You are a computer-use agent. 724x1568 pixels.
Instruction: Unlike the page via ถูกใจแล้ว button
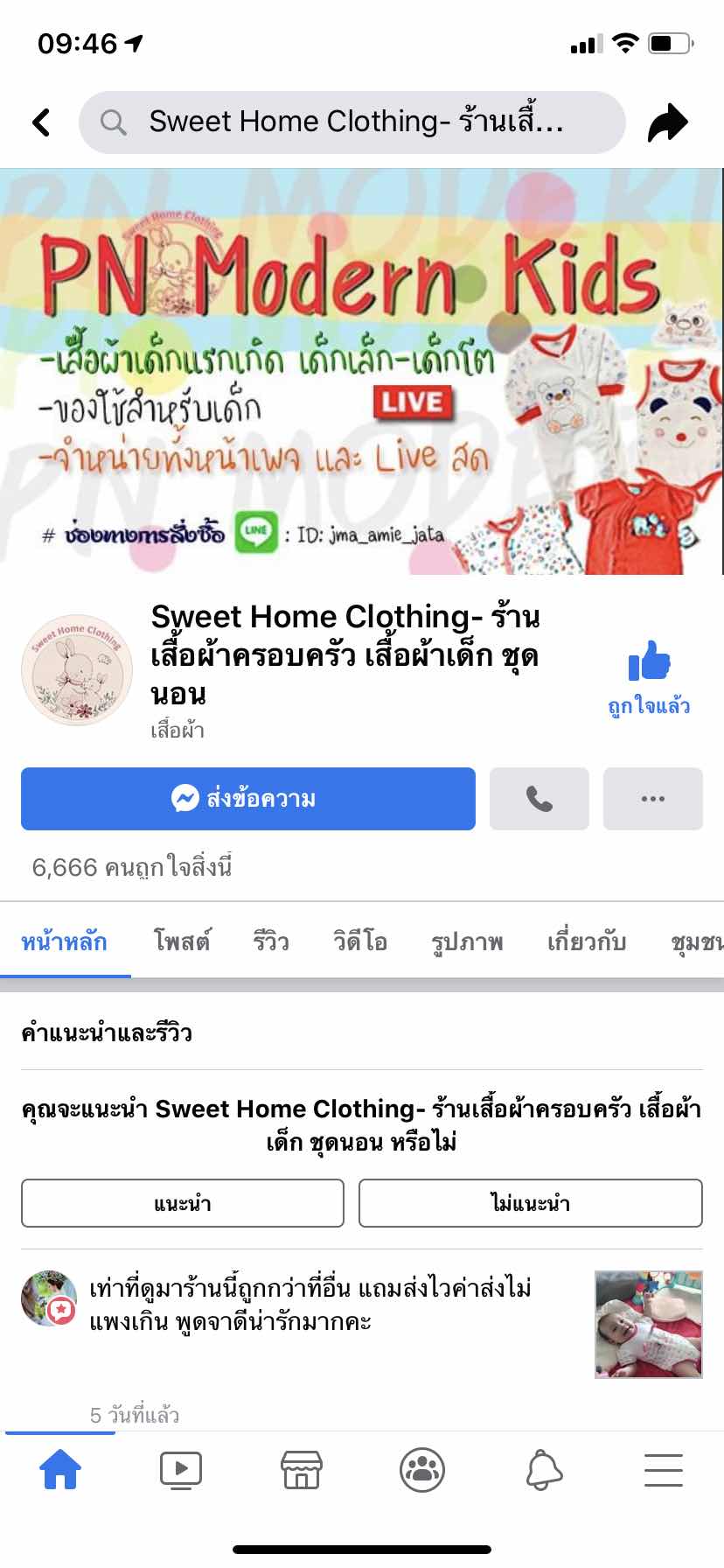(649, 676)
